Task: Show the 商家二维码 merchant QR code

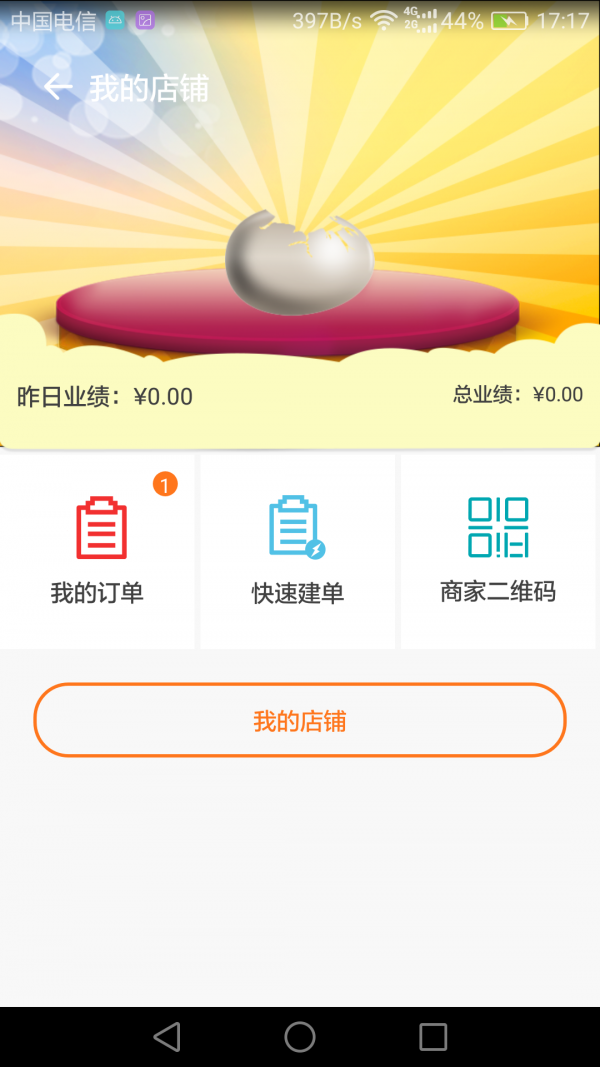Action: (x=498, y=551)
